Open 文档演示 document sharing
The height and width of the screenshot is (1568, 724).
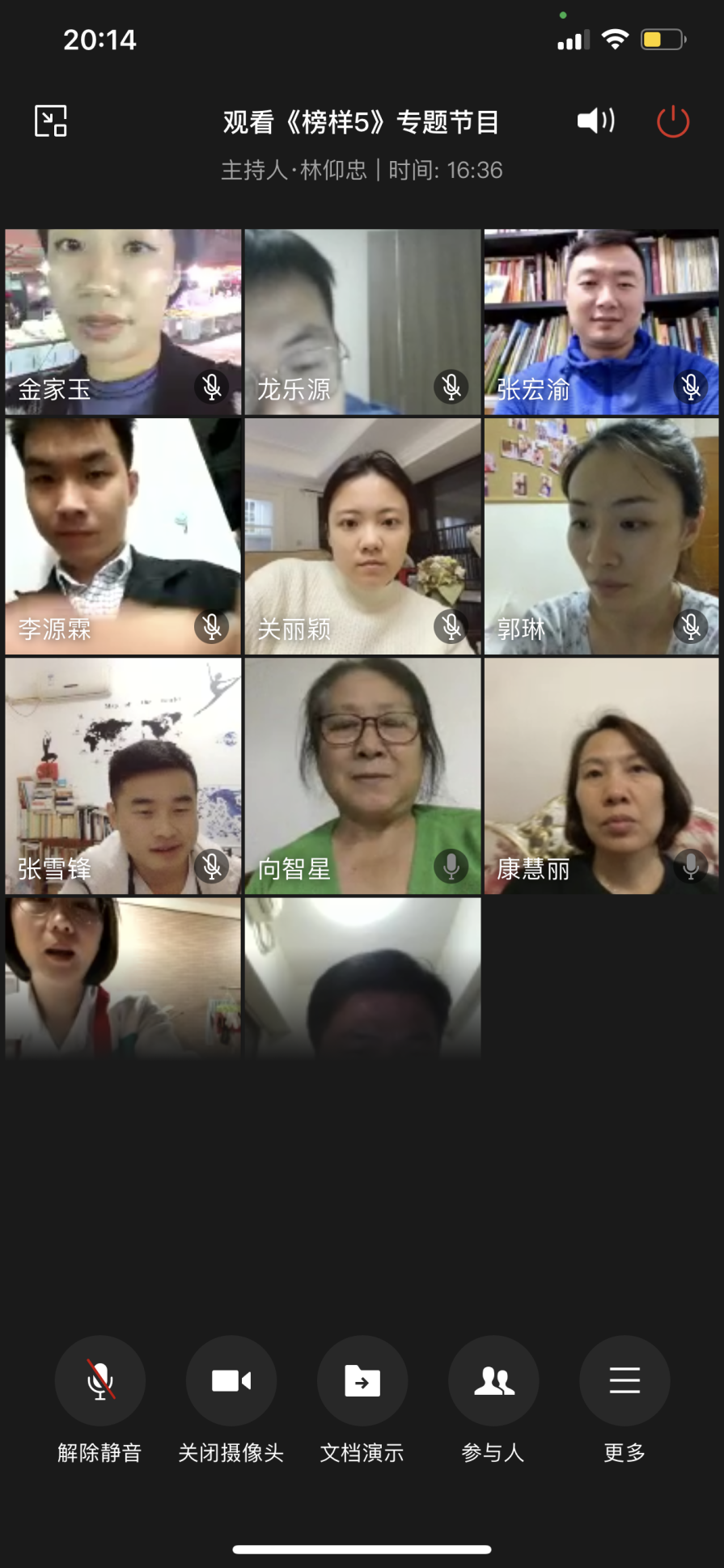(362, 1381)
